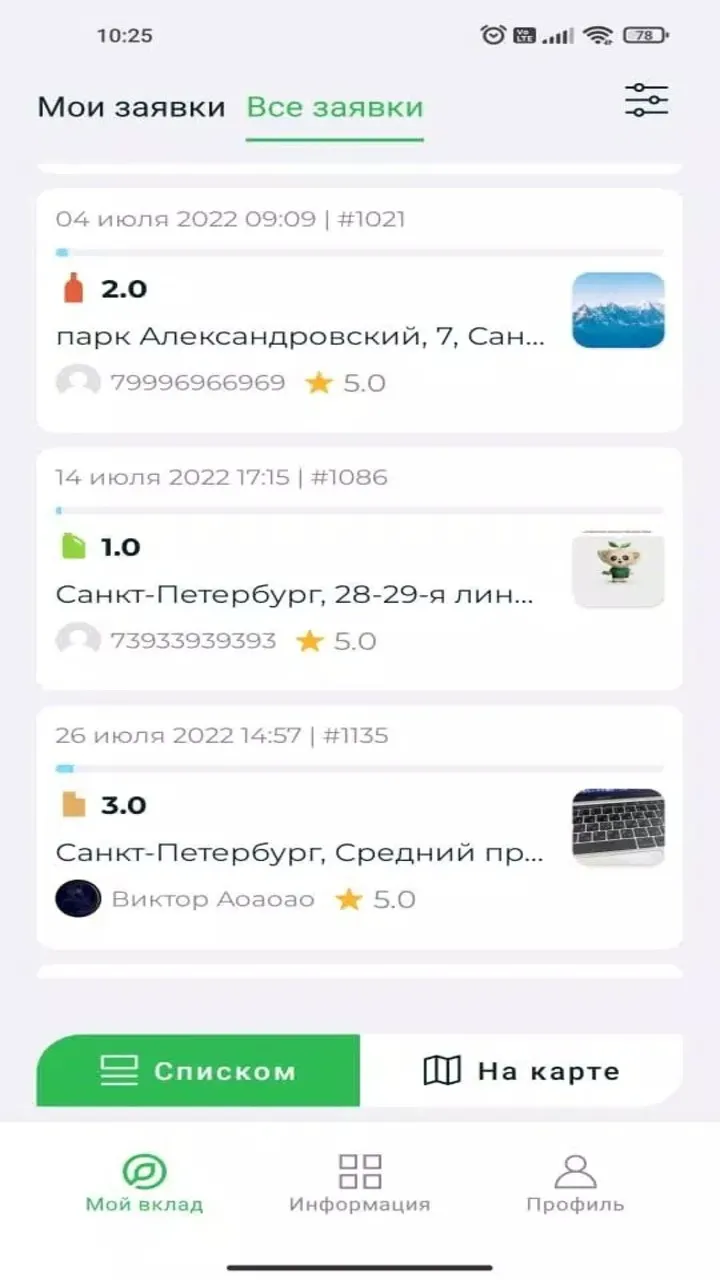
Task: Open the Профиль tab
Action: click(x=575, y=1183)
